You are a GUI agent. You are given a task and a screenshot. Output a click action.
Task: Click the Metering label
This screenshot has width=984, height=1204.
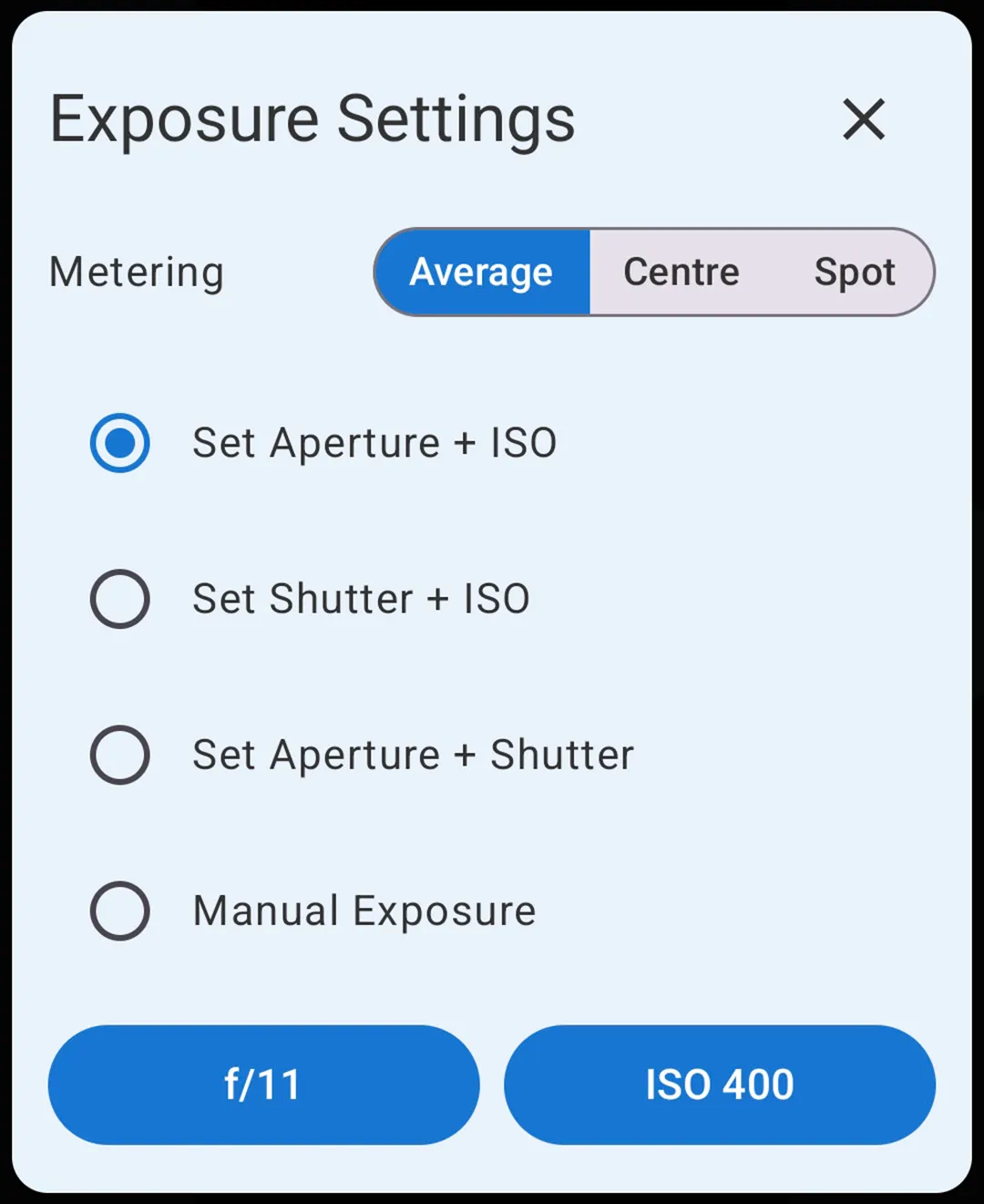pos(136,272)
